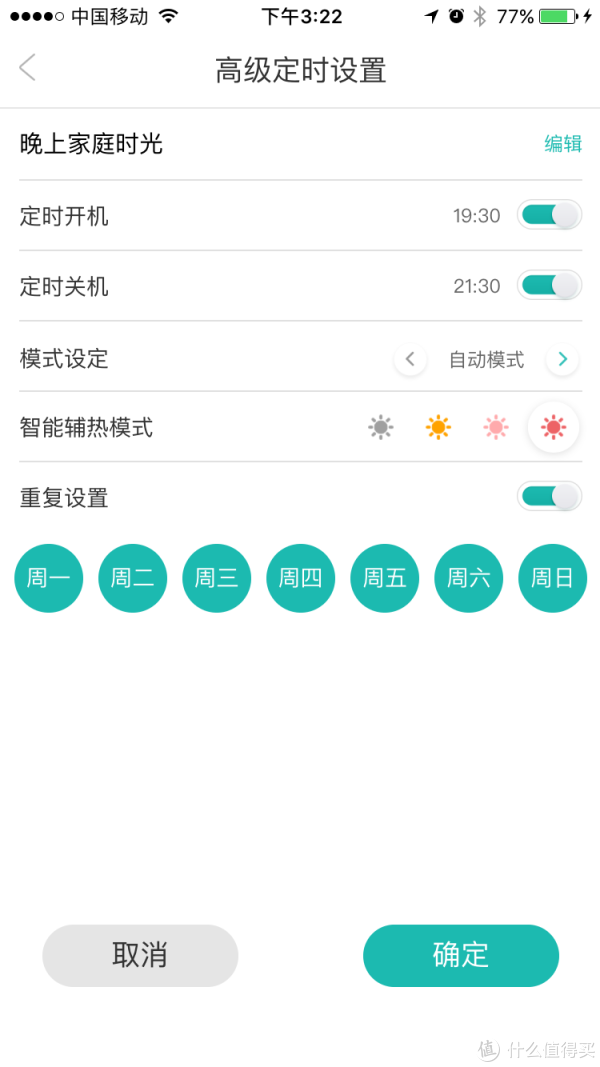600x1067 pixels.
Task: Disable the 定时开机 switch
Action: pos(550,215)
